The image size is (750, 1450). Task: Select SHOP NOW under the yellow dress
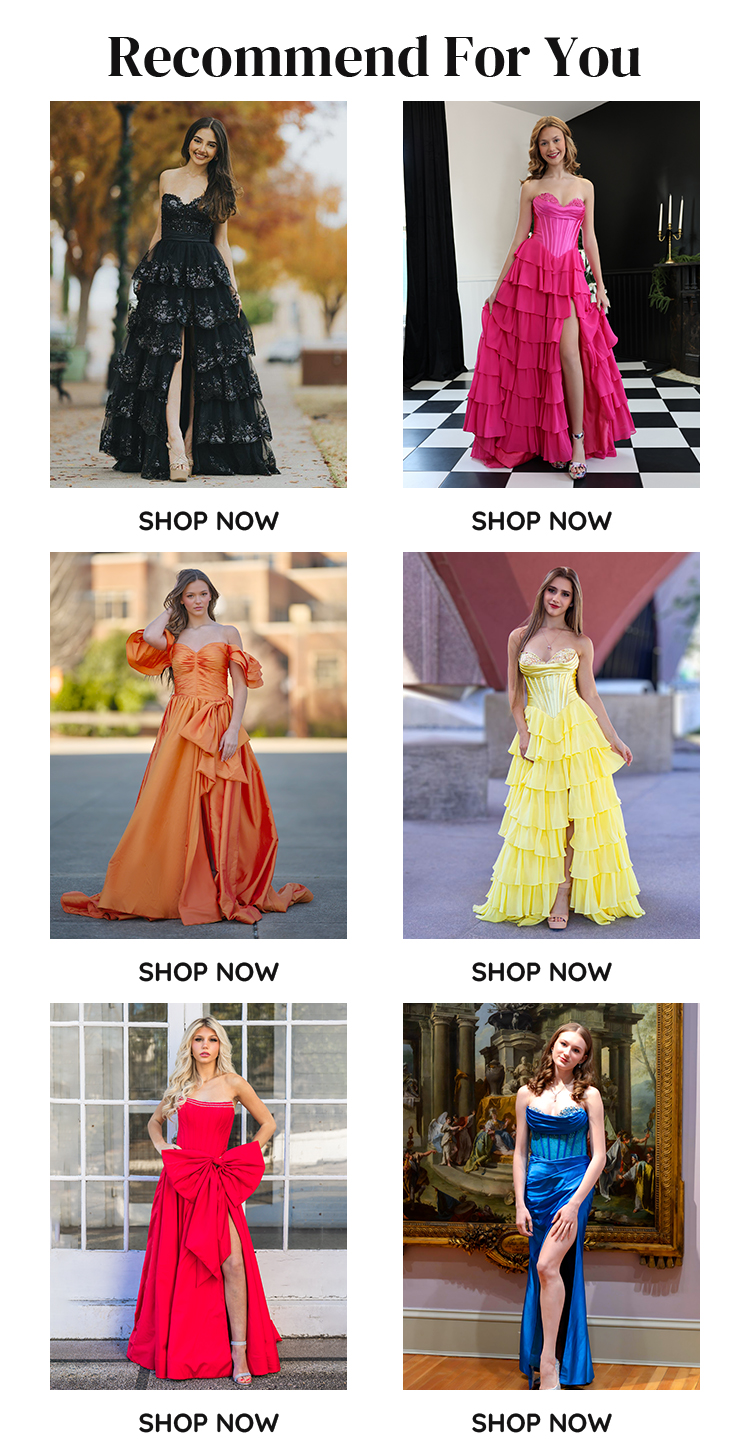click(541, 972)
